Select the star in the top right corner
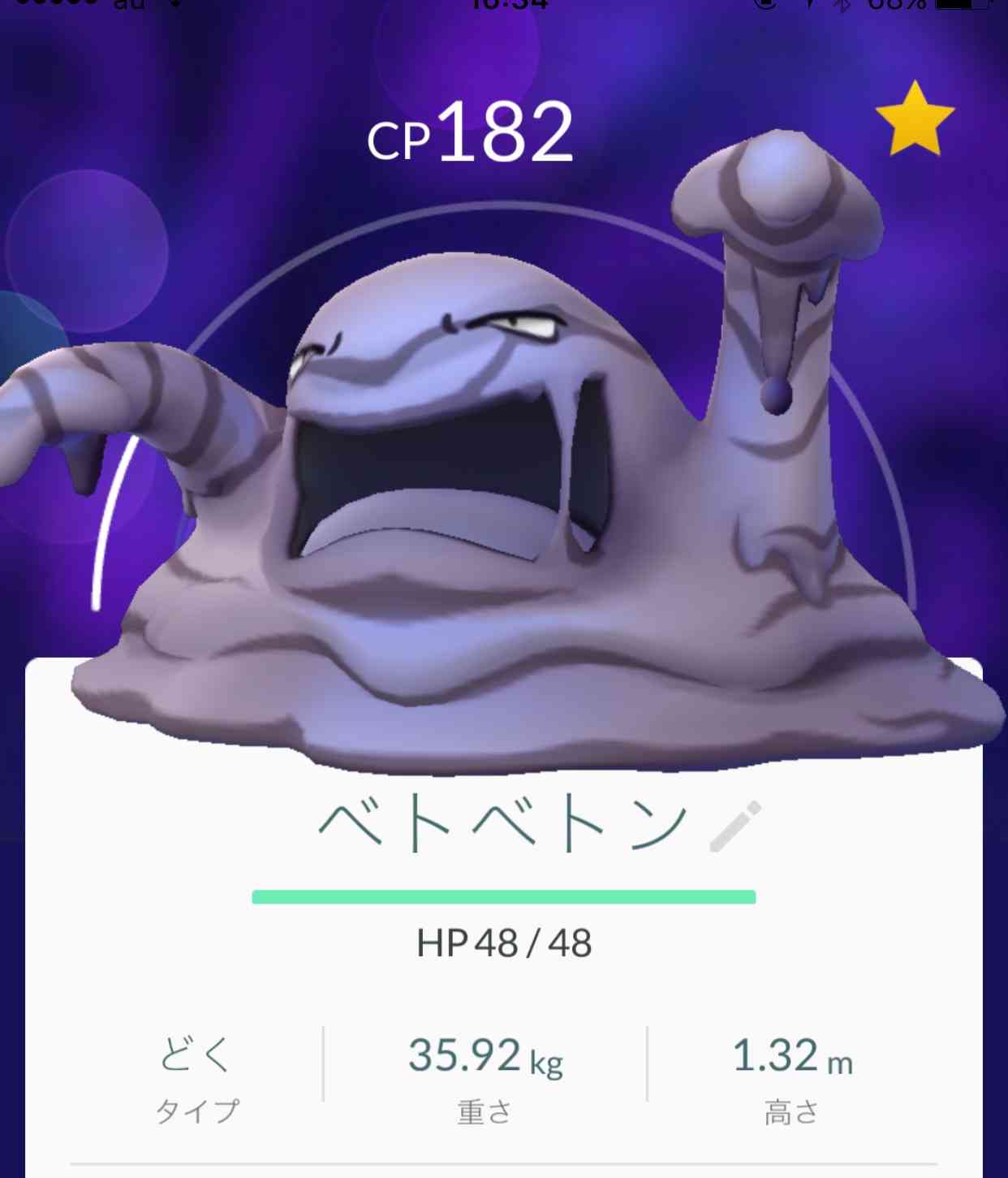1008x1178 pixels. [915, 119]
